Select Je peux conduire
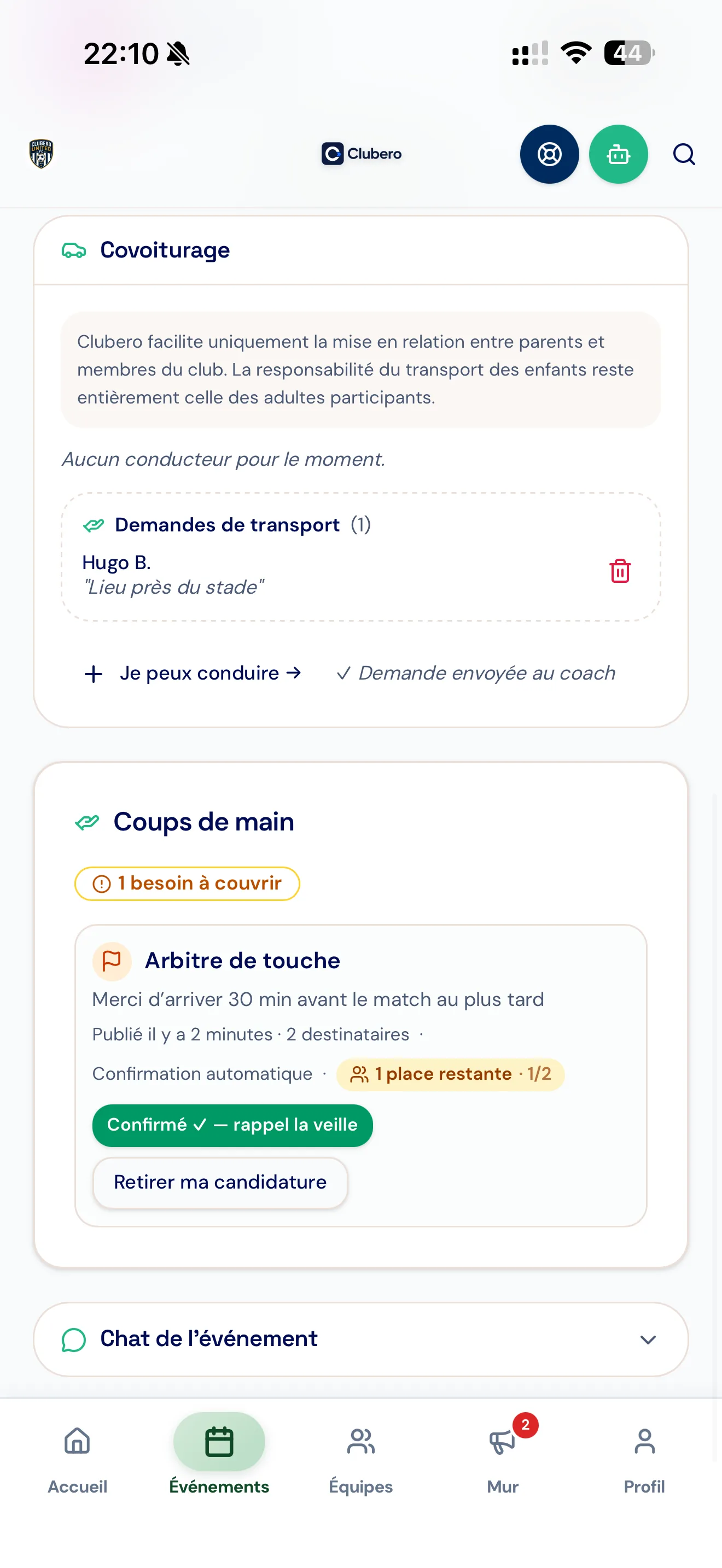Viewport: 722px width, 1568px height. point(193,673)
